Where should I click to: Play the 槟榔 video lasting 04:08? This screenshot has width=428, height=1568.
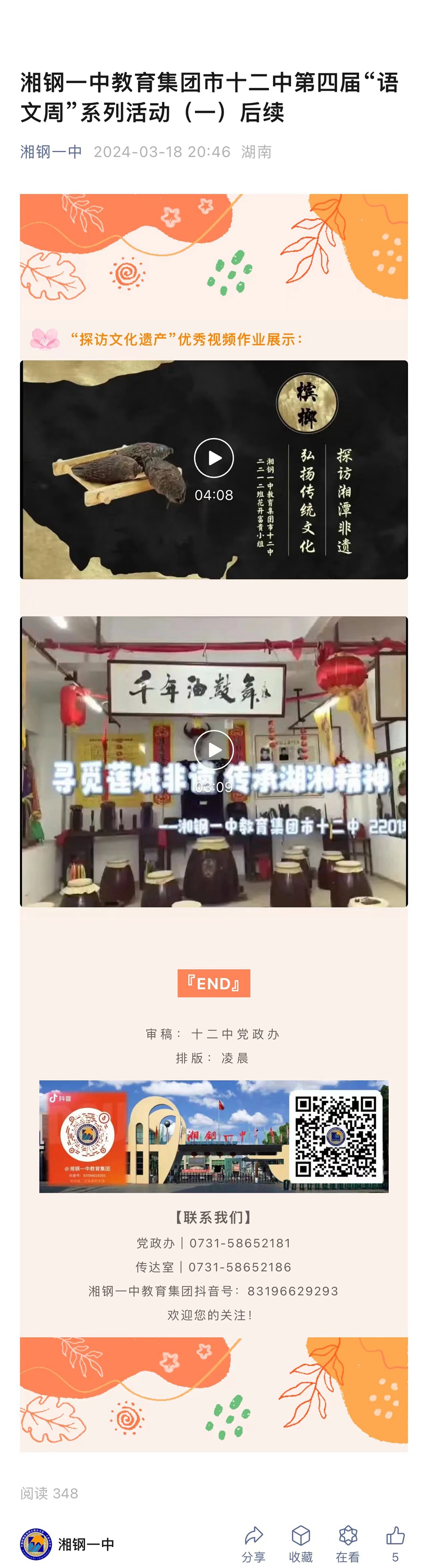(214, 458)
